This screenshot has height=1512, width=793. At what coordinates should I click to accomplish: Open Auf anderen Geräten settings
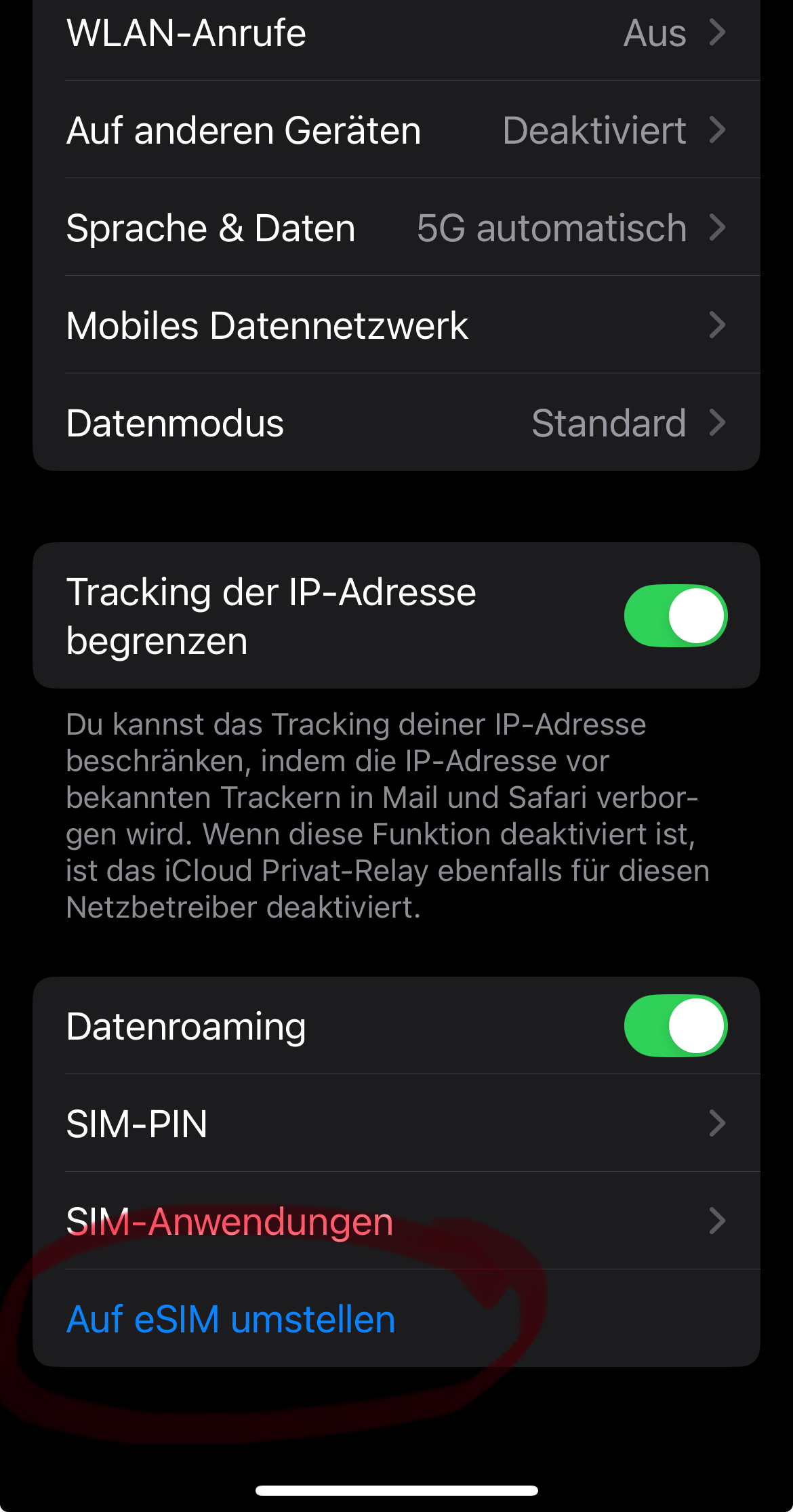point(396,130)
